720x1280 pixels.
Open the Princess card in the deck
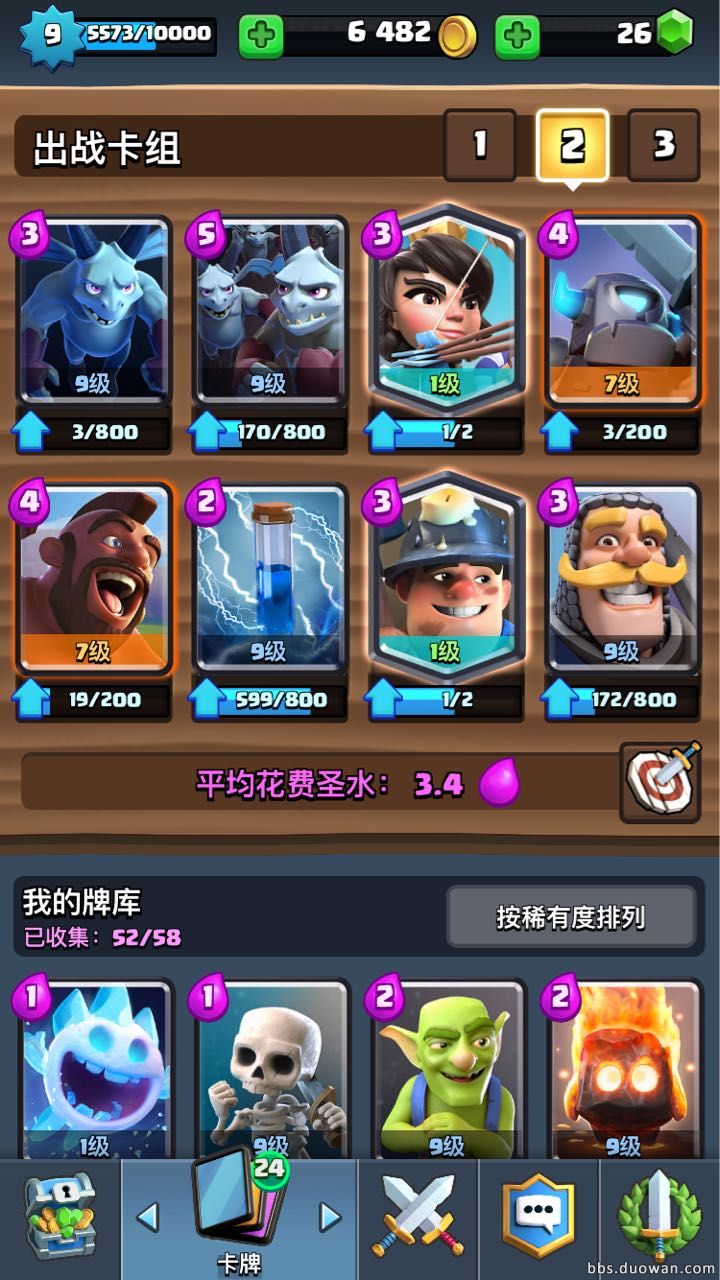[x=446, y=312]
